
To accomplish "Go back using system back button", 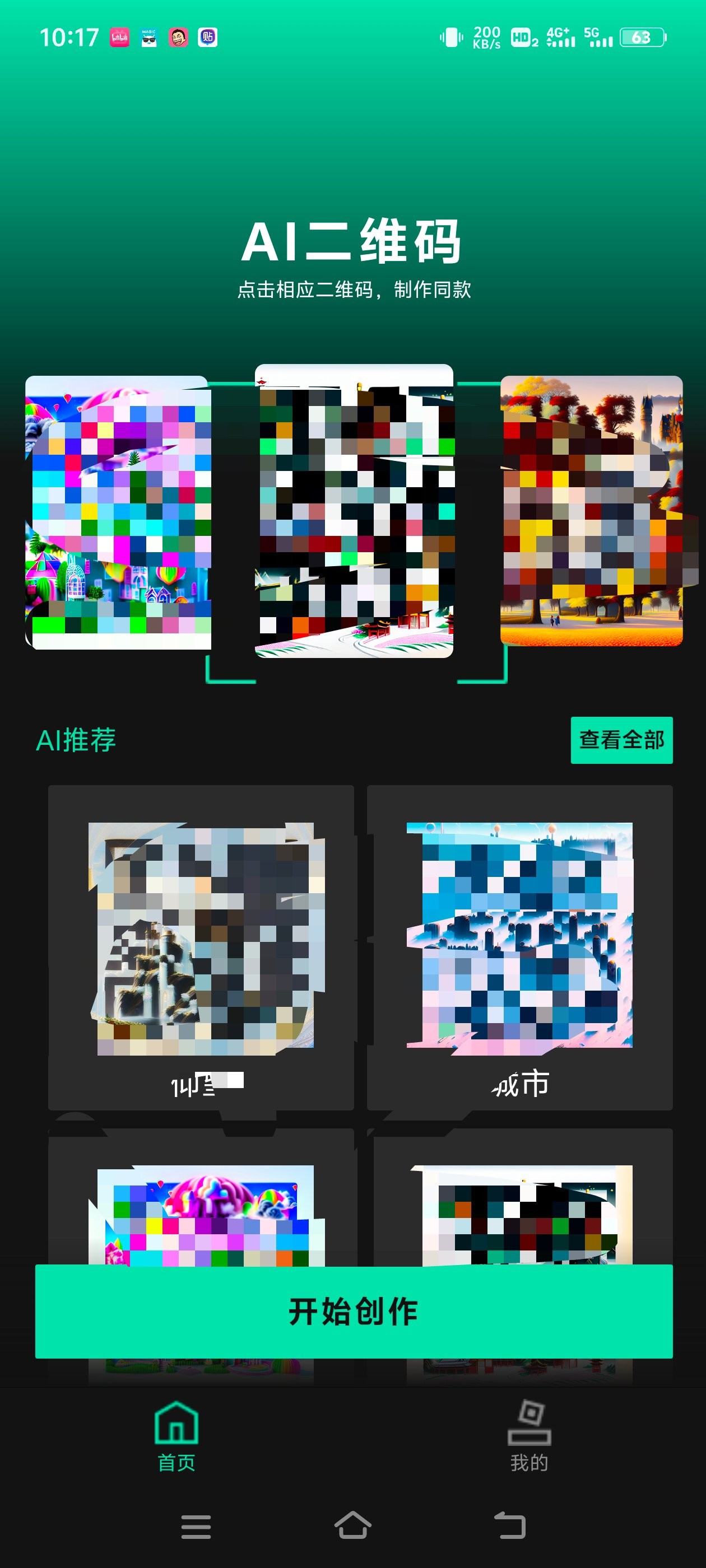I will coord(510,1525).
